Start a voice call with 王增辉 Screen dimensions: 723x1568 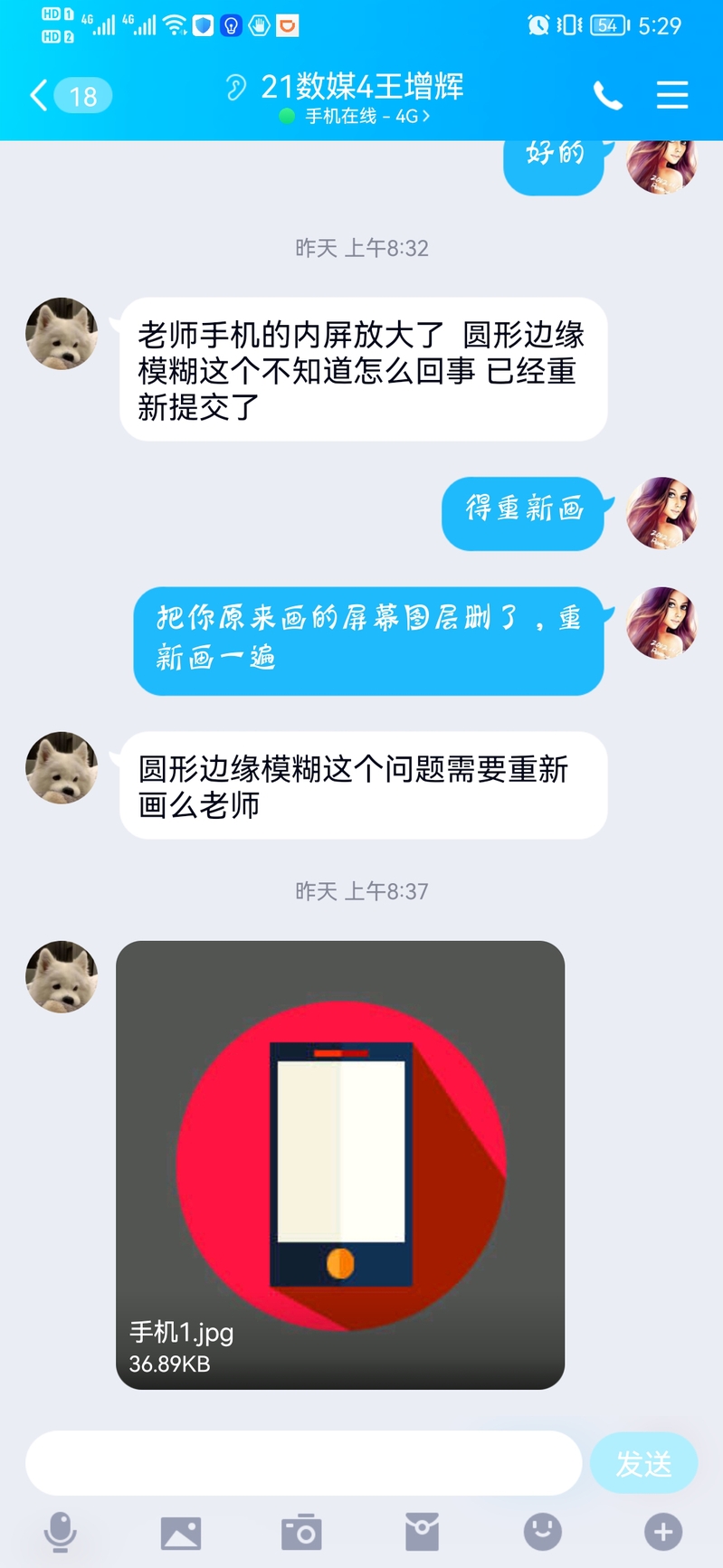point(608,95)
